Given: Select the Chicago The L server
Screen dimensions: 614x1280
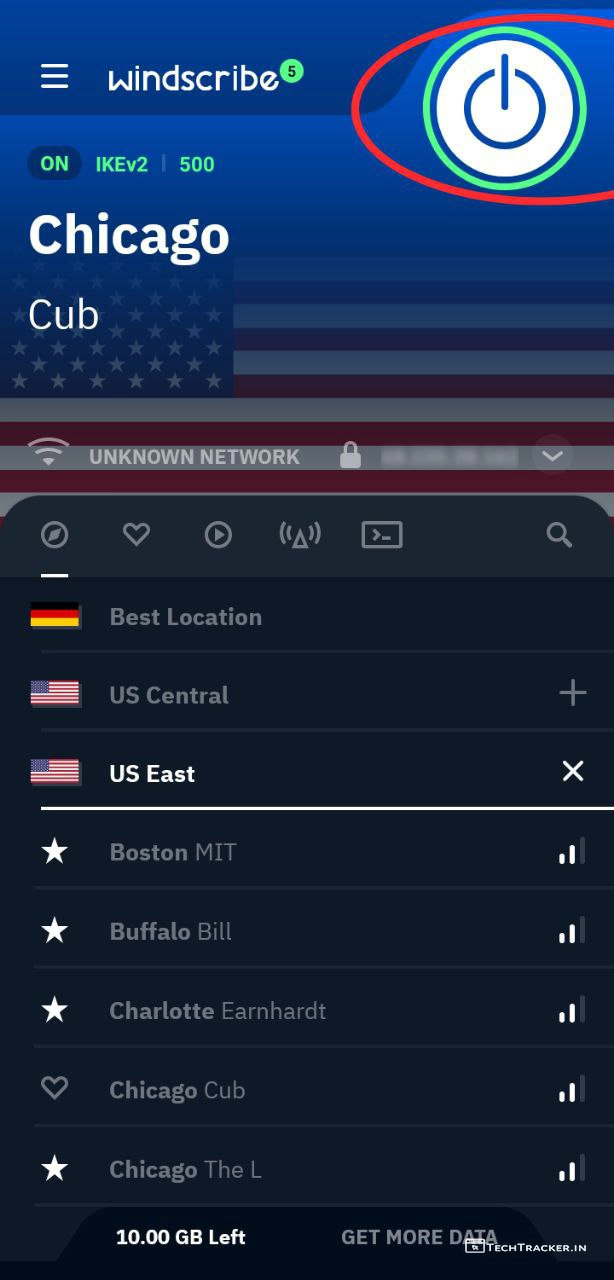Looking at the screenshot, I should click(x=185, y=1169).
